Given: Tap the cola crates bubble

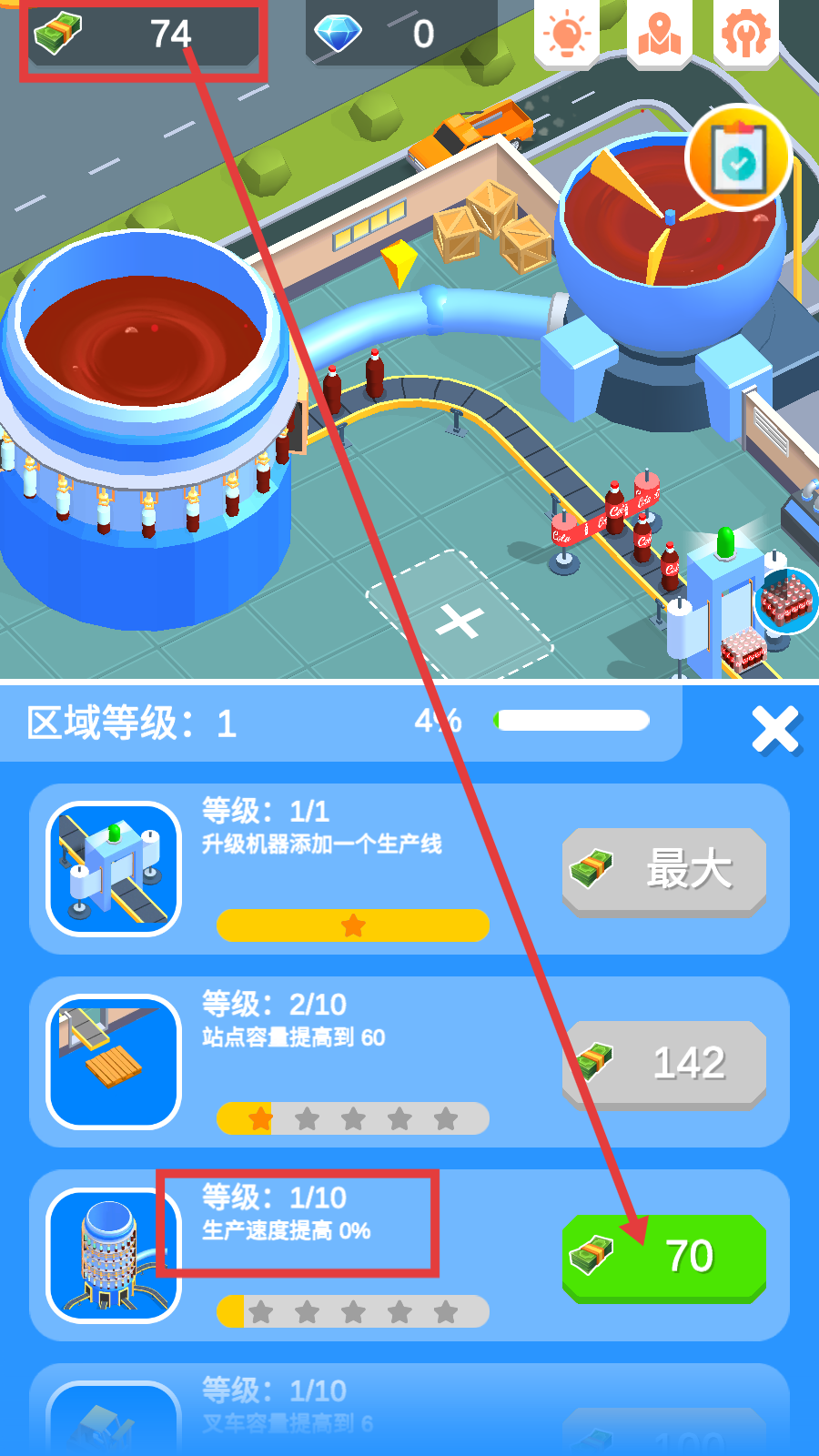Looking at the screenshot, I should 786,601.
